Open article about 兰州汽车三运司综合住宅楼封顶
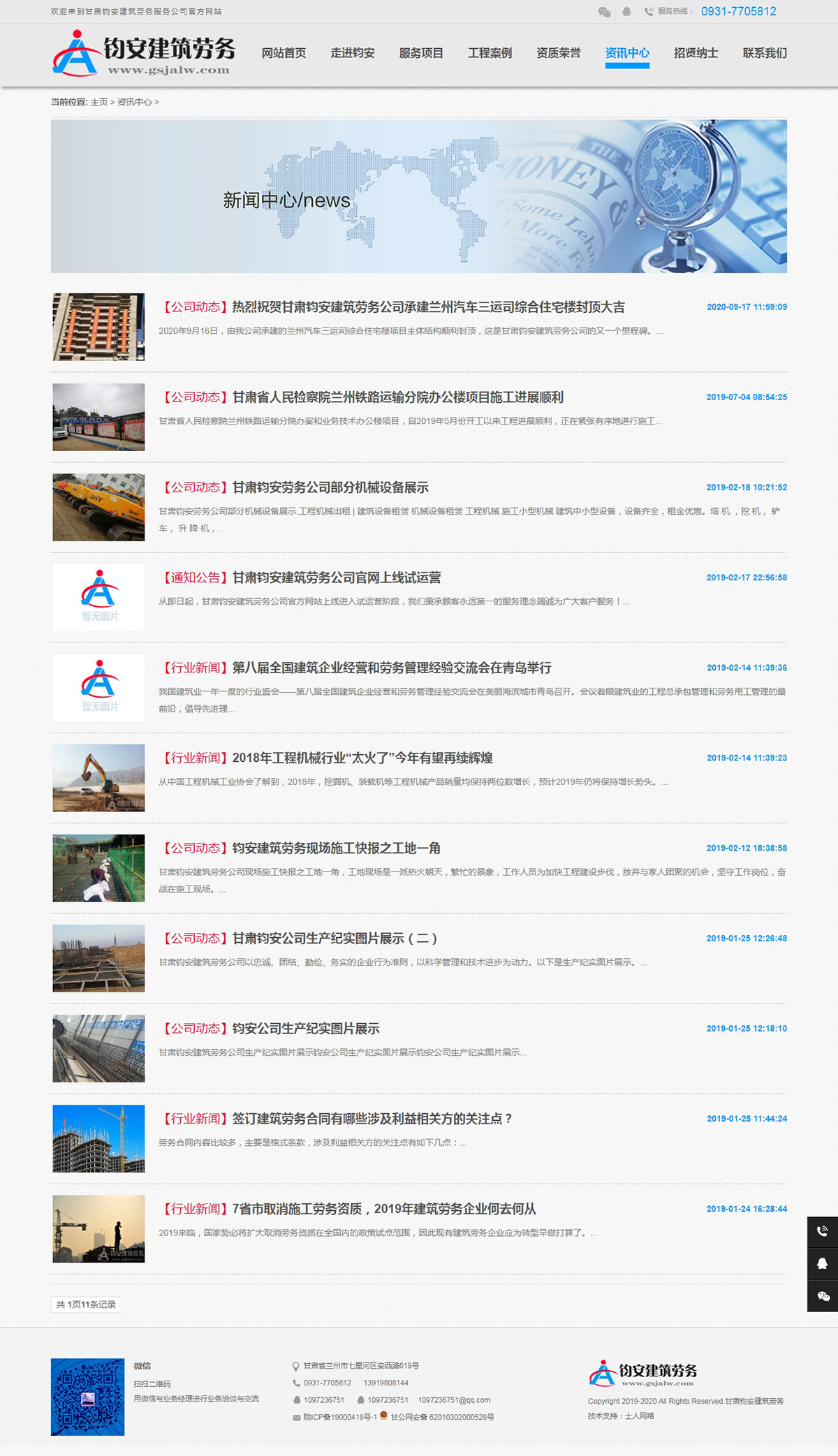Viewport: 838px width, 1456px height. pyautogui.click(x=427, y=307)
